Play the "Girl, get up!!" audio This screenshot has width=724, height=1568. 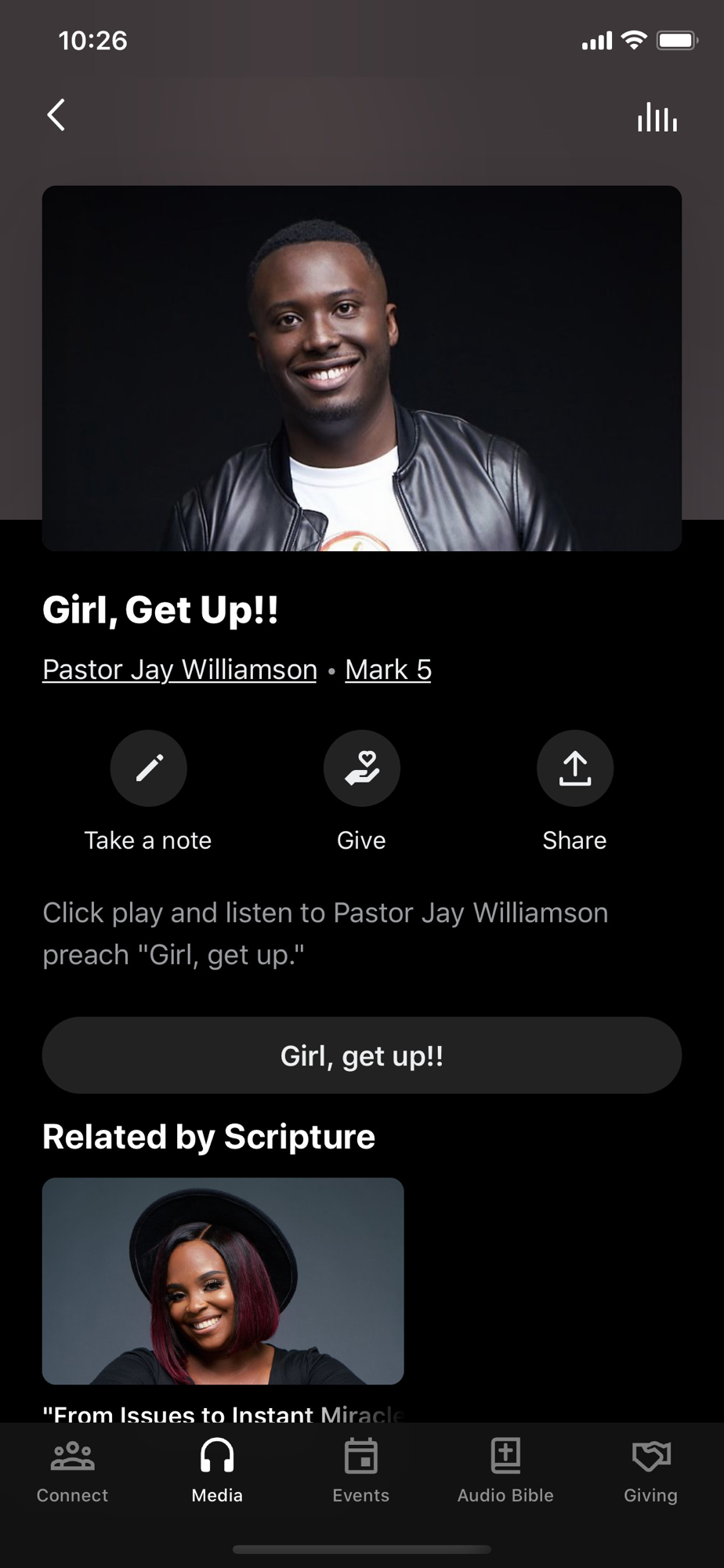coord(362,1055)
